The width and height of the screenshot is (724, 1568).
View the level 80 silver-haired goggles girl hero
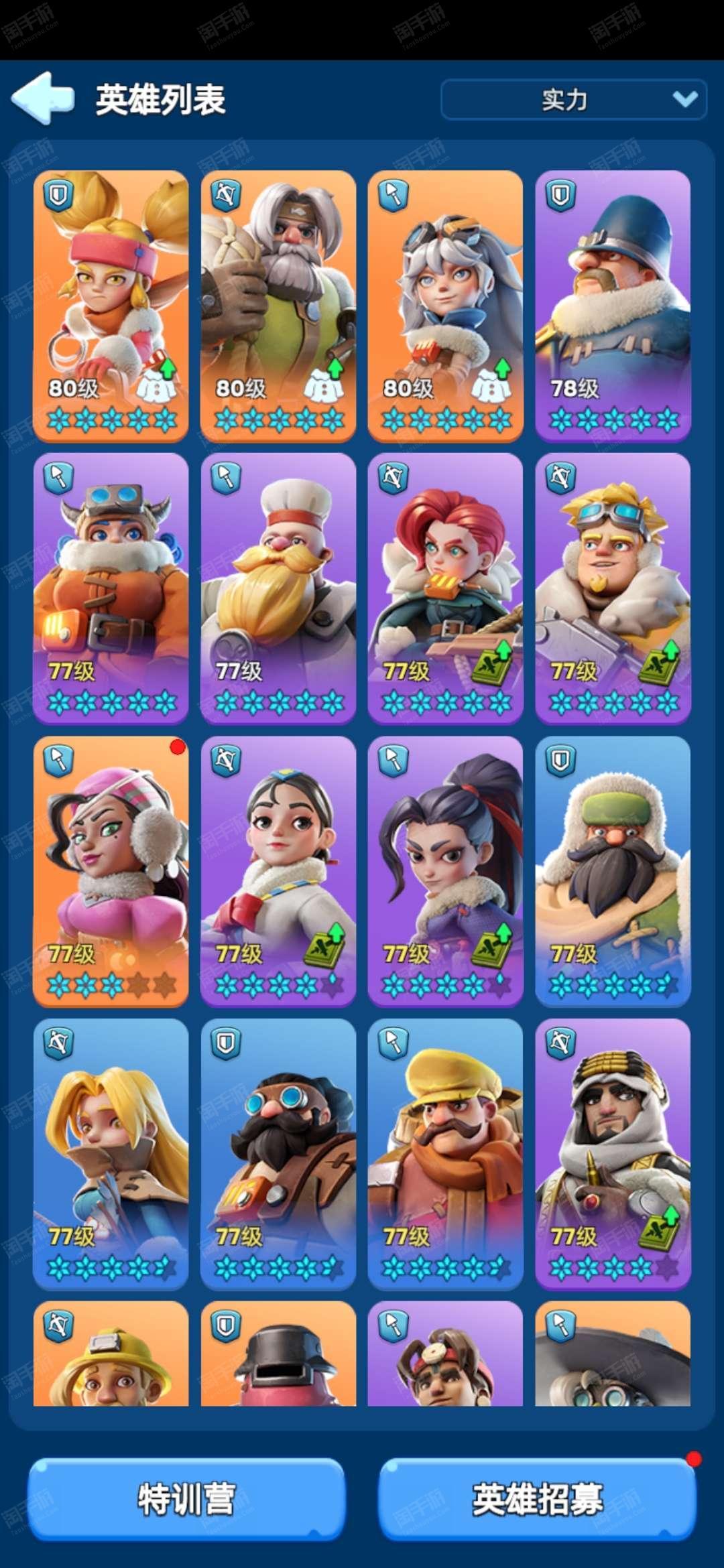[x=445, y=305]
